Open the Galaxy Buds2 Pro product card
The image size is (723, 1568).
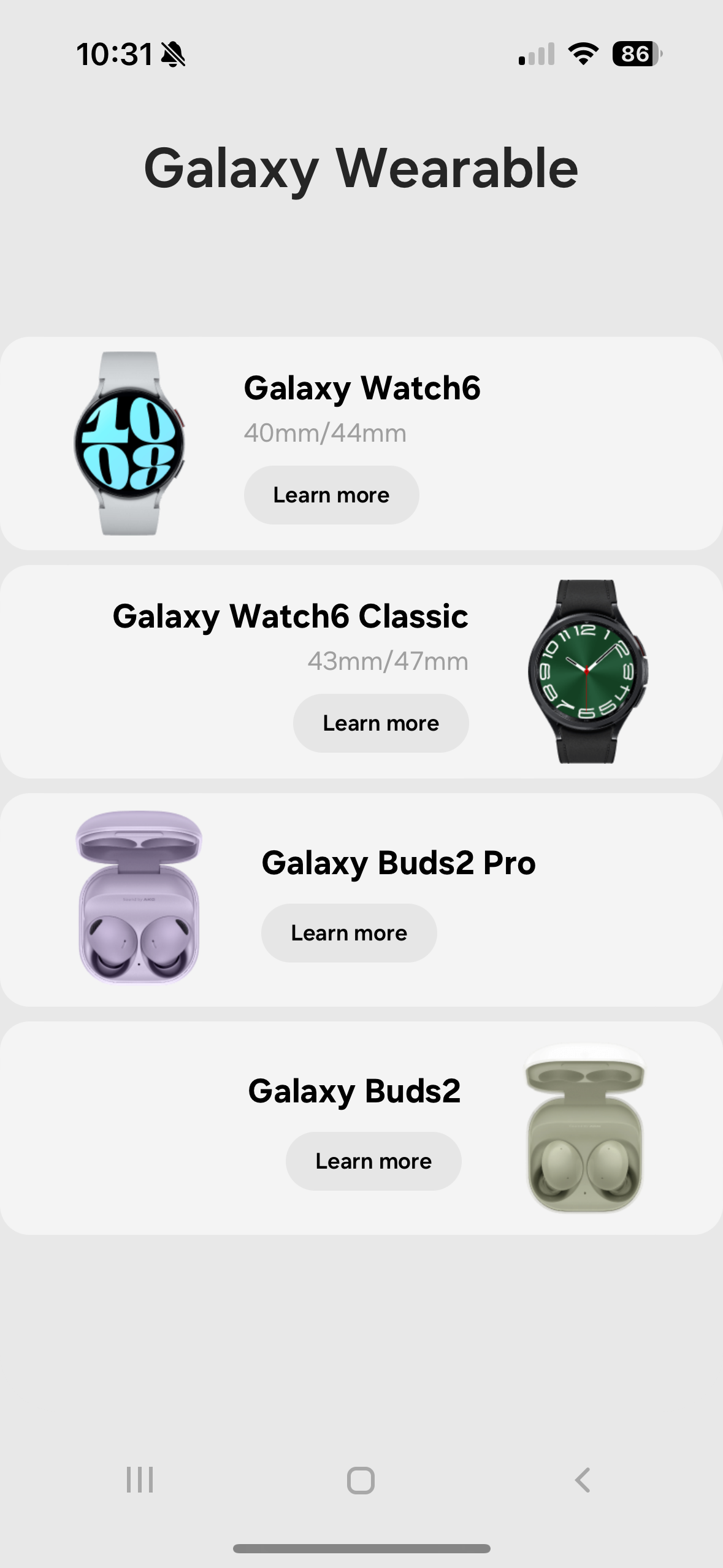[x=361, y=896]
